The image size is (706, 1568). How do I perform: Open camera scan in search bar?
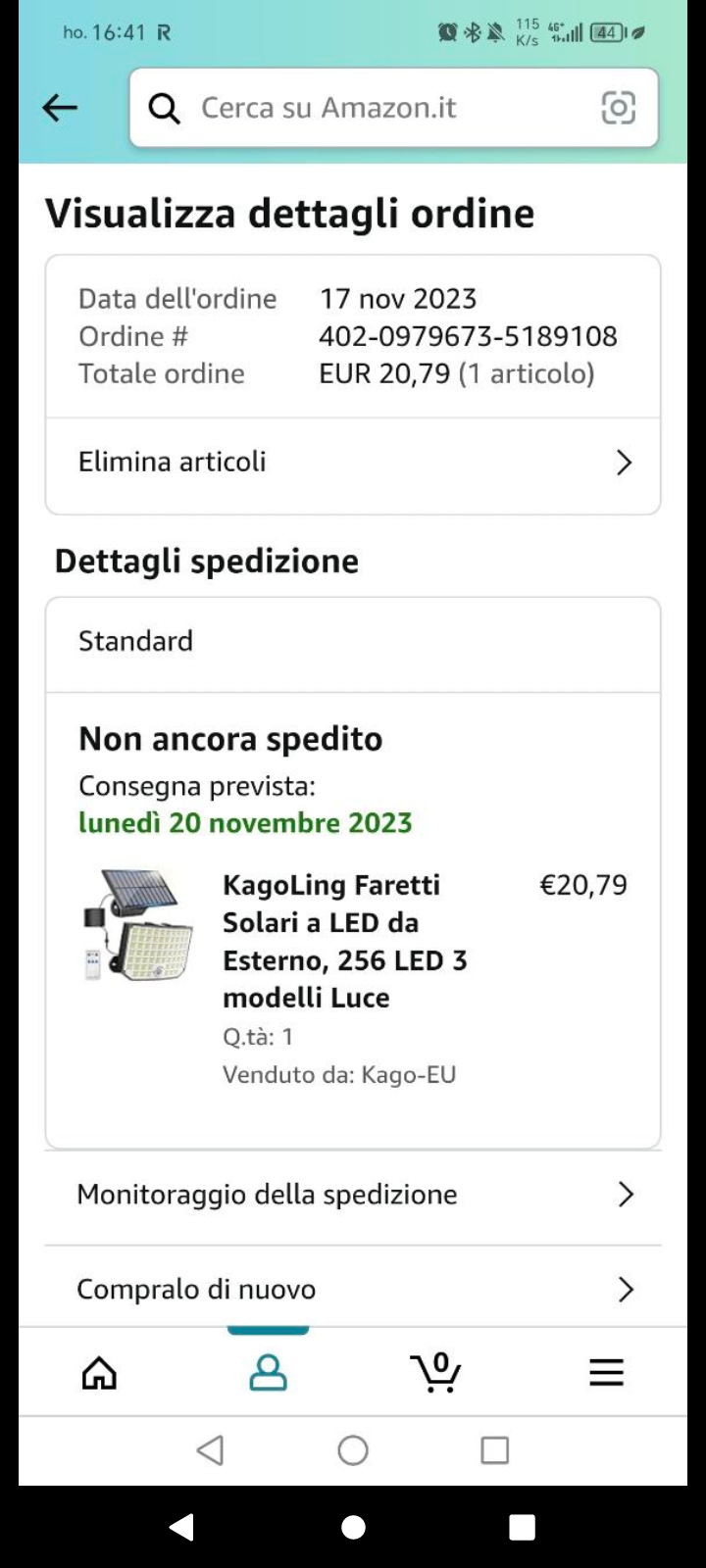618,108
